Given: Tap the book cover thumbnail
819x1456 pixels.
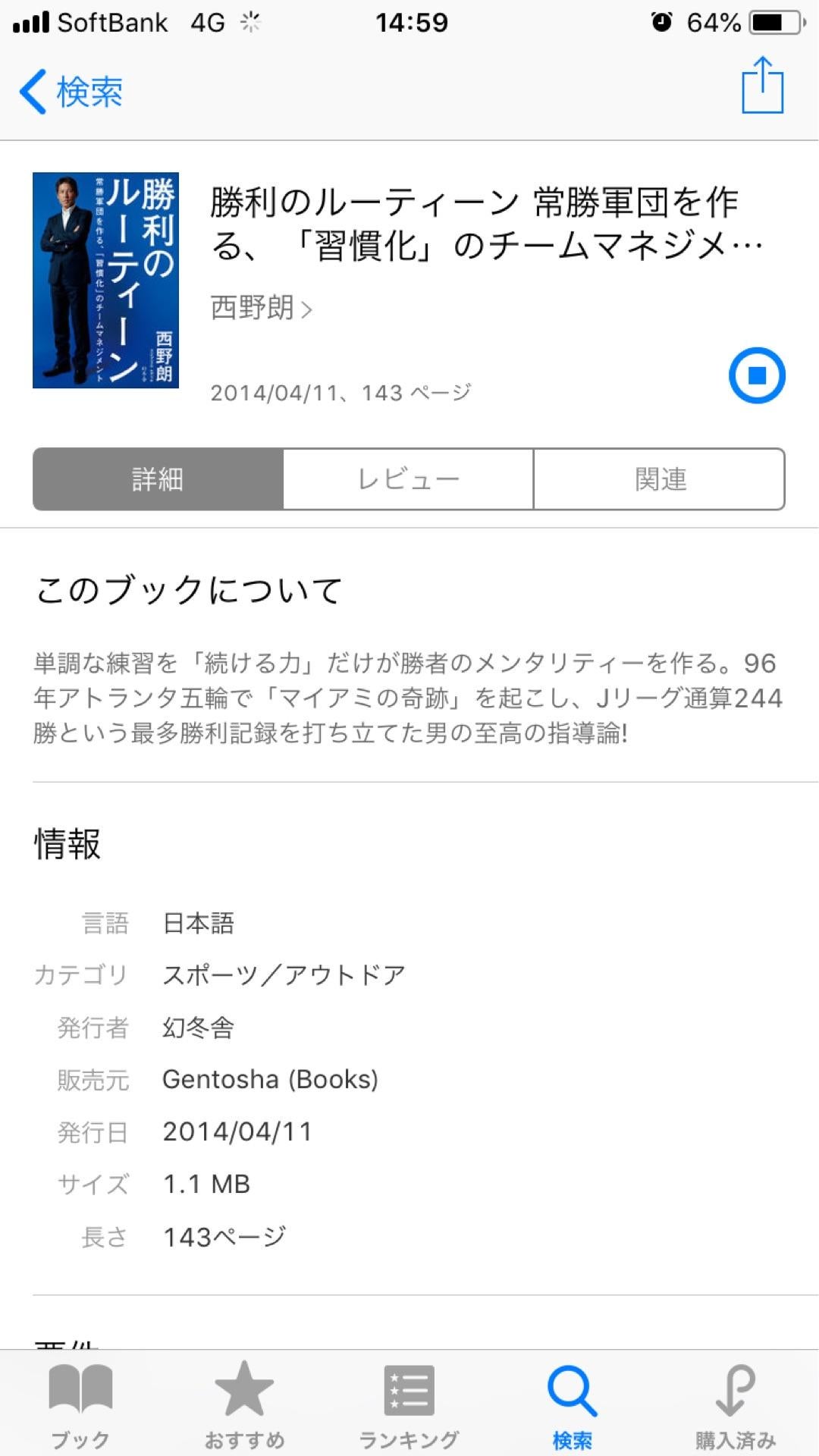Looking at the screenshot, I should 105,280.
